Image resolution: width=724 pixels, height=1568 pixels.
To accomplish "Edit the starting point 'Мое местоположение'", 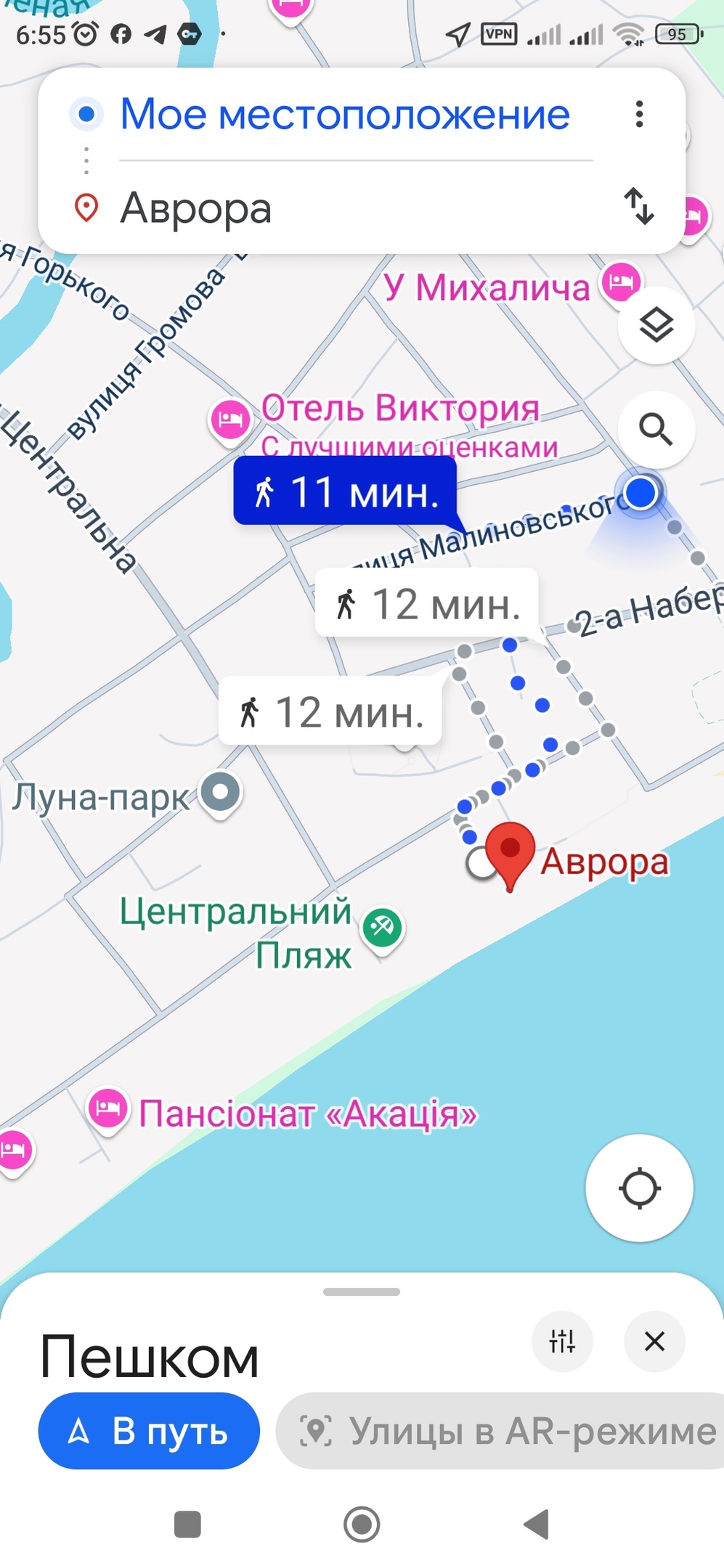I will pos(345,115).
